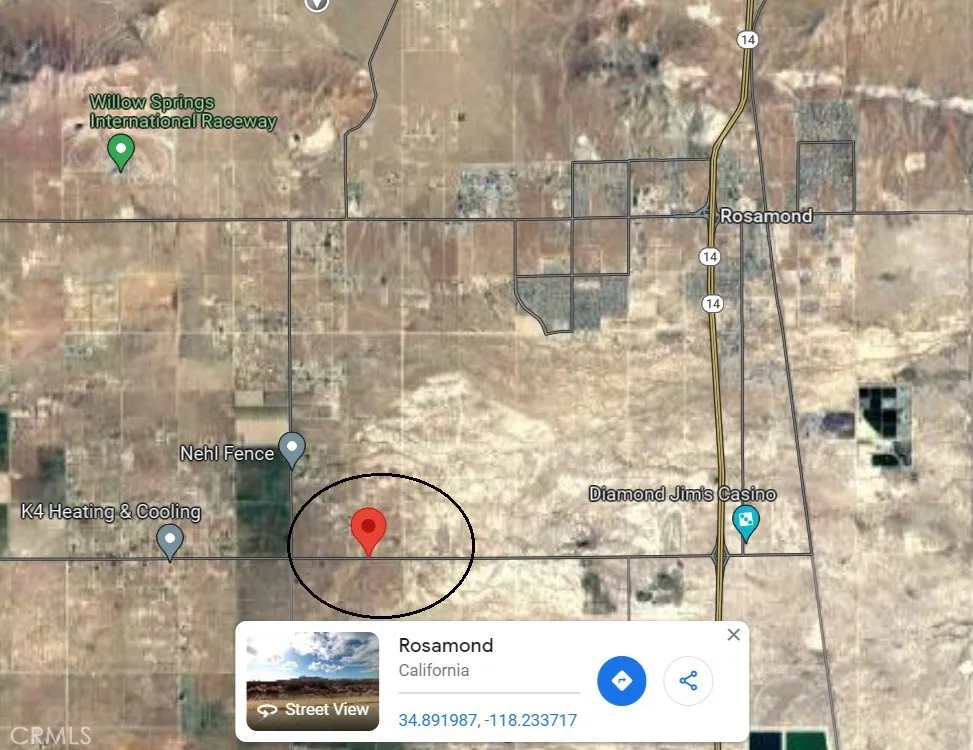973x750 pixels.
Task: Get directions to the Rosamond pin
Action: [x=622, y=681]
